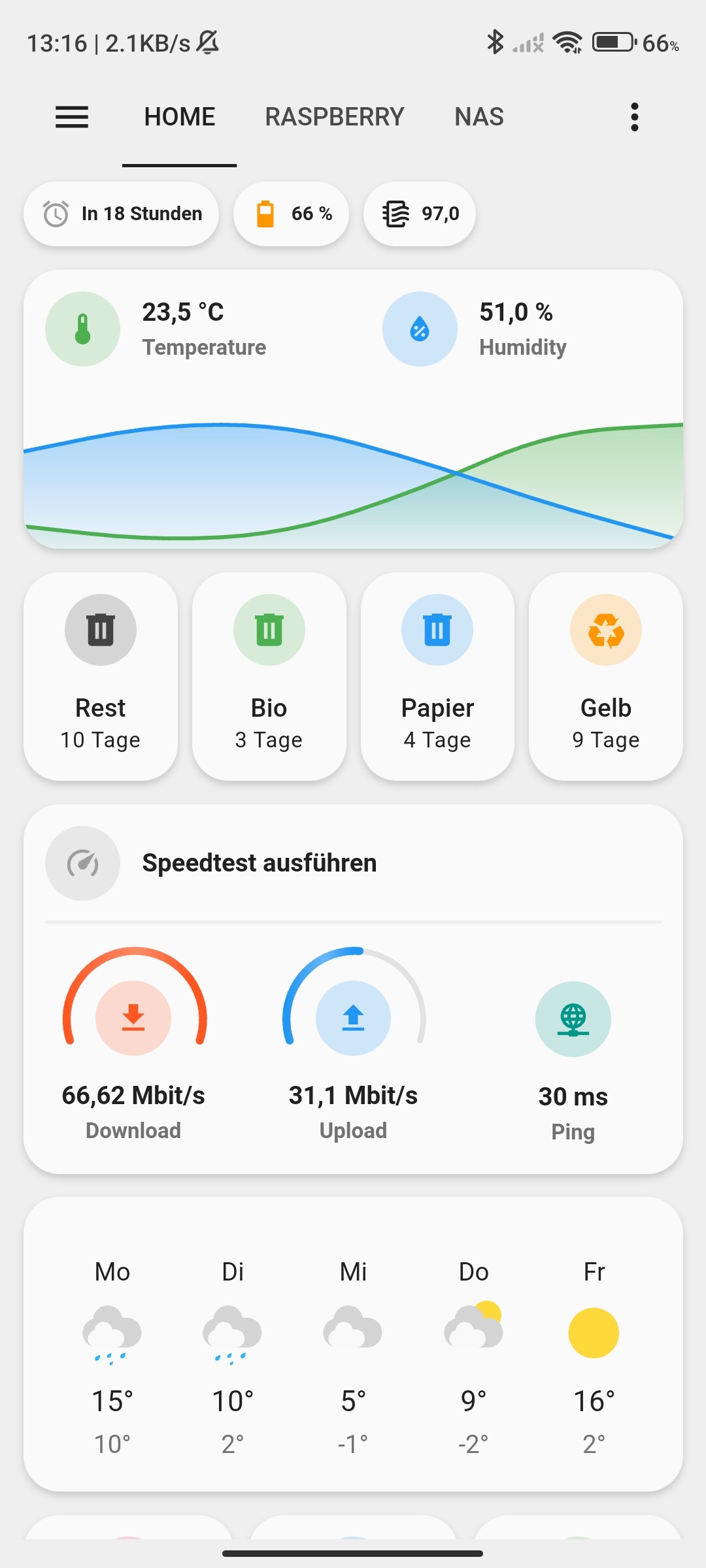706x1568 pixels.
Task: Open the Papier waste card
Action: point(437,676)
